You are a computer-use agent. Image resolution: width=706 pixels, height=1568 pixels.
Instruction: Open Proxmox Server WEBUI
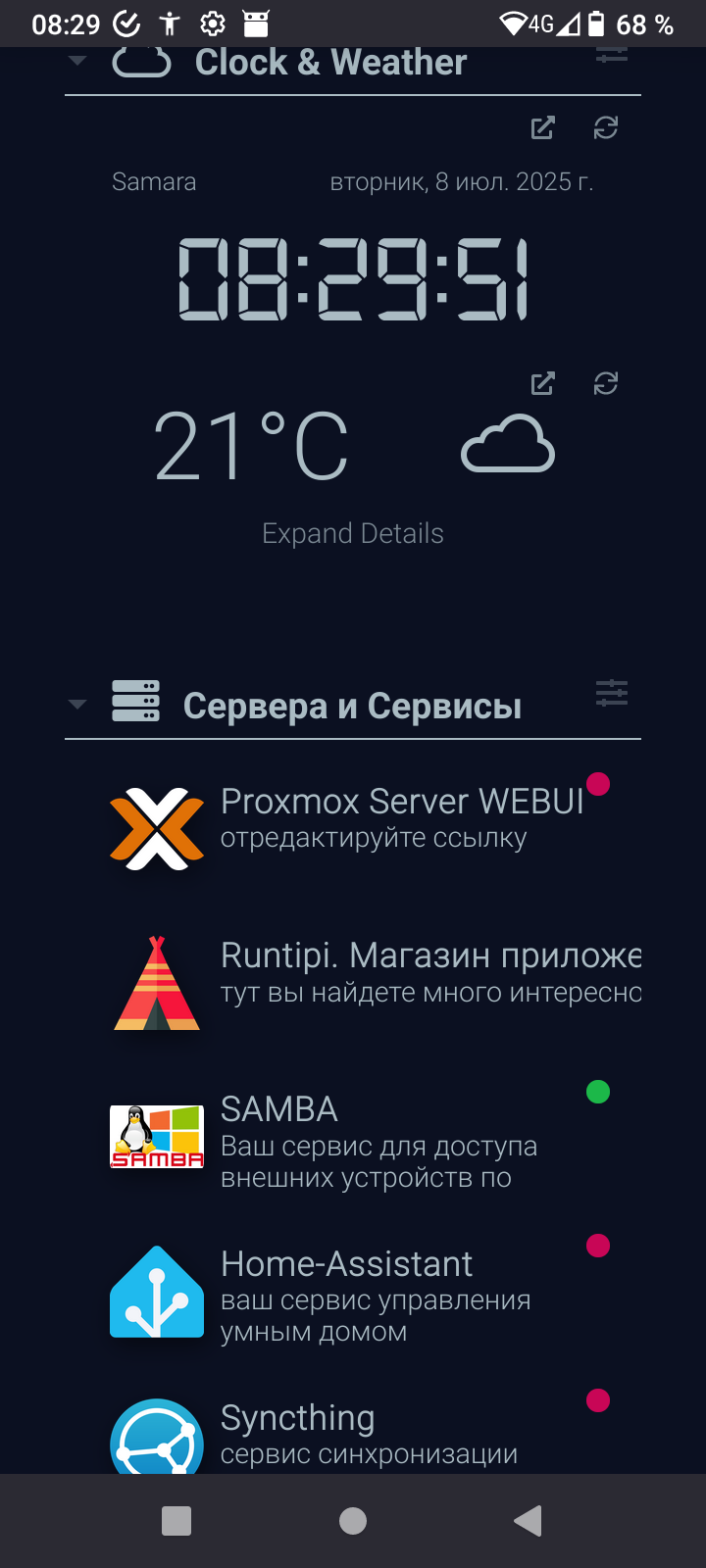click(x=373, y=816)
